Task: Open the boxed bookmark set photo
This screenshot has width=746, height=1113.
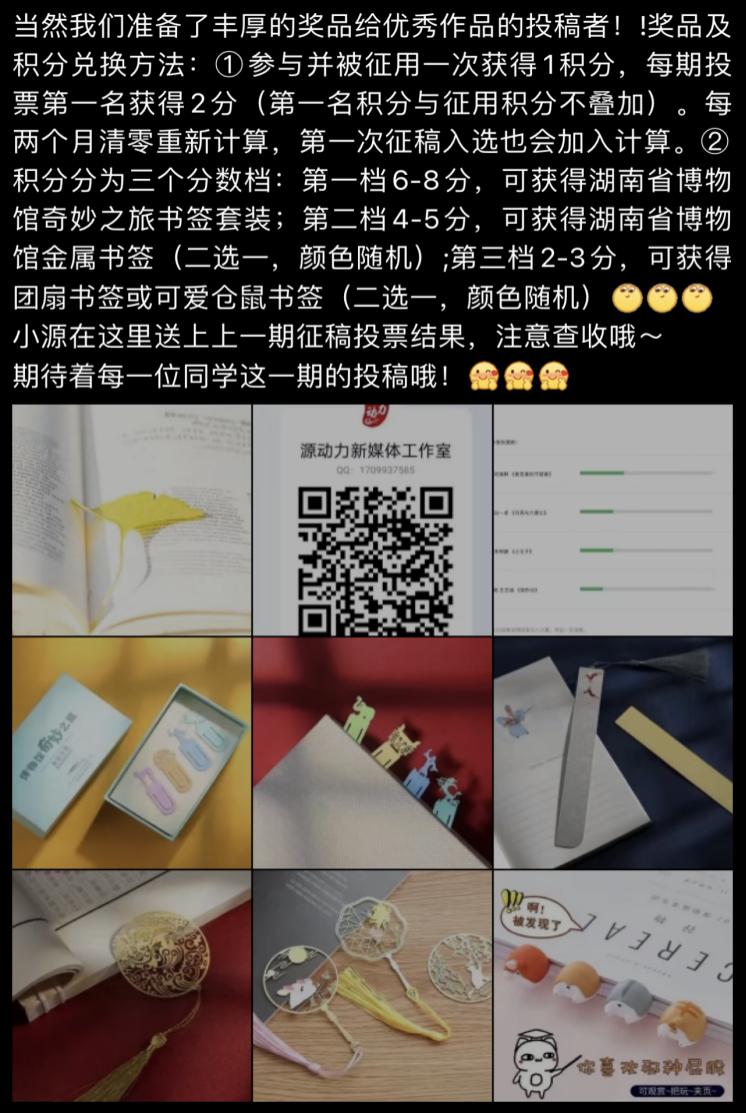Action: (x=132, y=753)
